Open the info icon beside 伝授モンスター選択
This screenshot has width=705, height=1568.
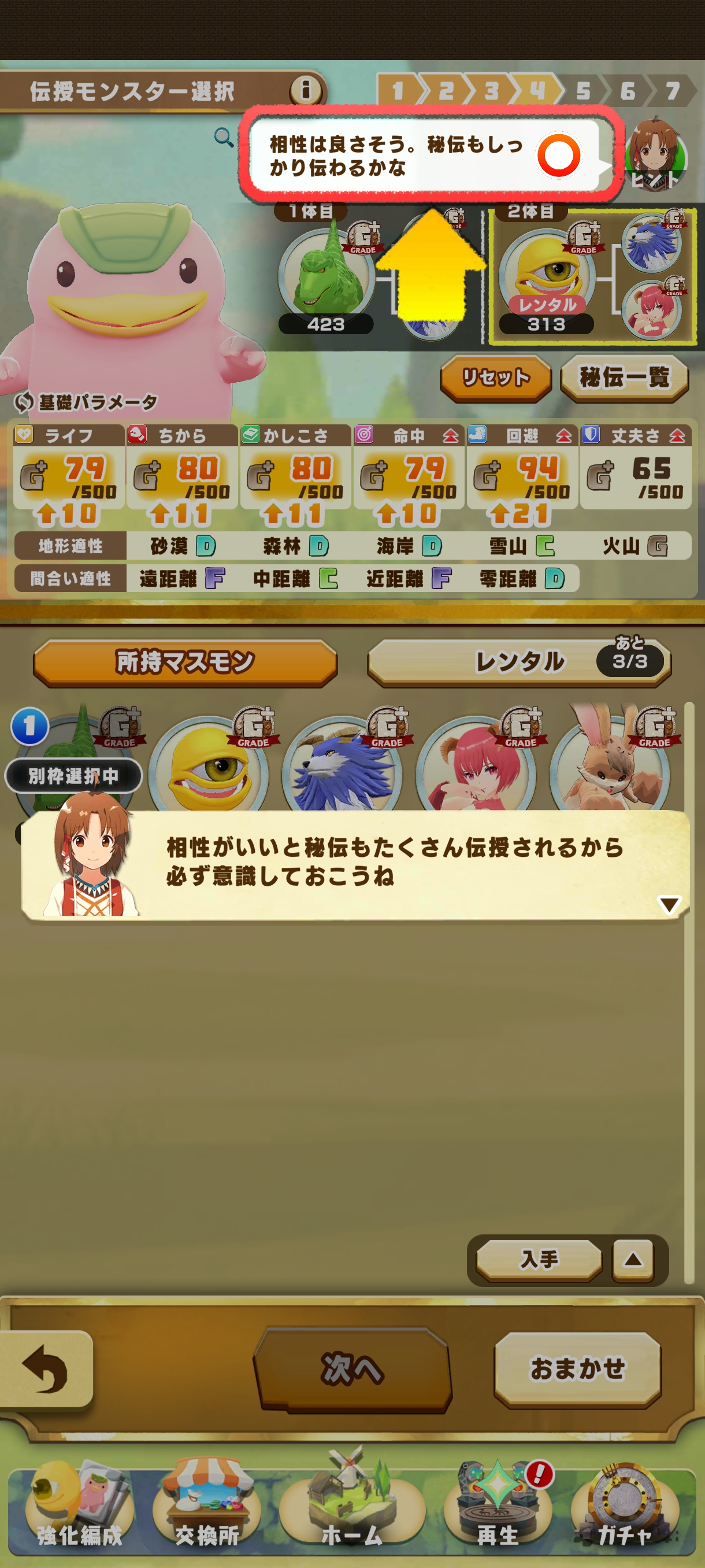305,91
